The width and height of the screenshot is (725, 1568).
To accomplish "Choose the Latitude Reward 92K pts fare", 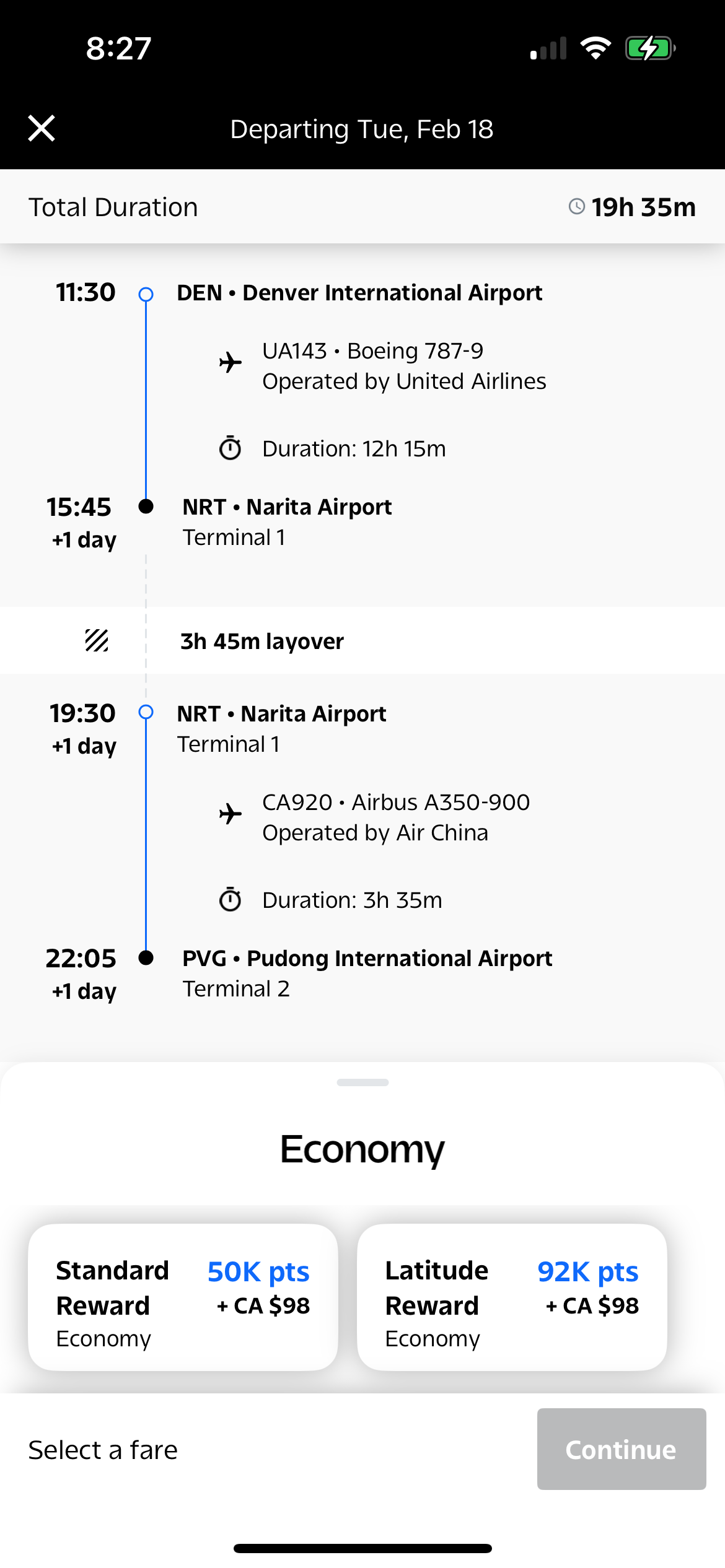I will 512,1297.
